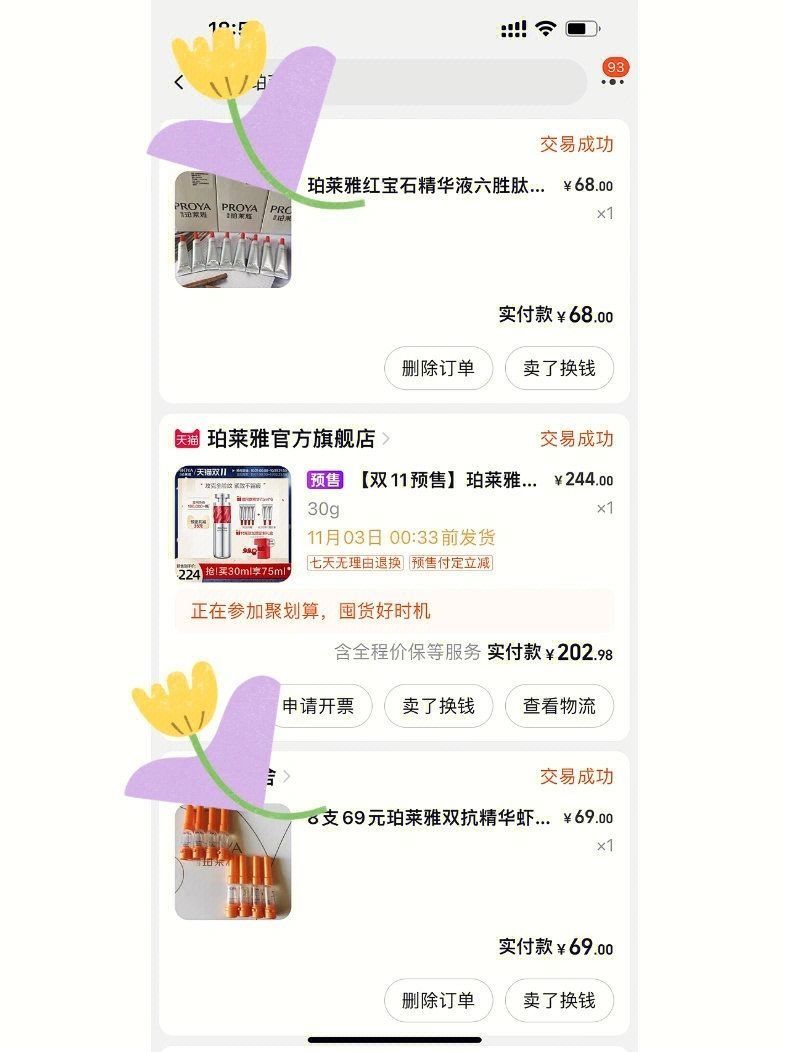The height and width of the screenshot is (1052, 789).
Task: Tap 申请开票 for the presale order
Action: click(318, 706)
